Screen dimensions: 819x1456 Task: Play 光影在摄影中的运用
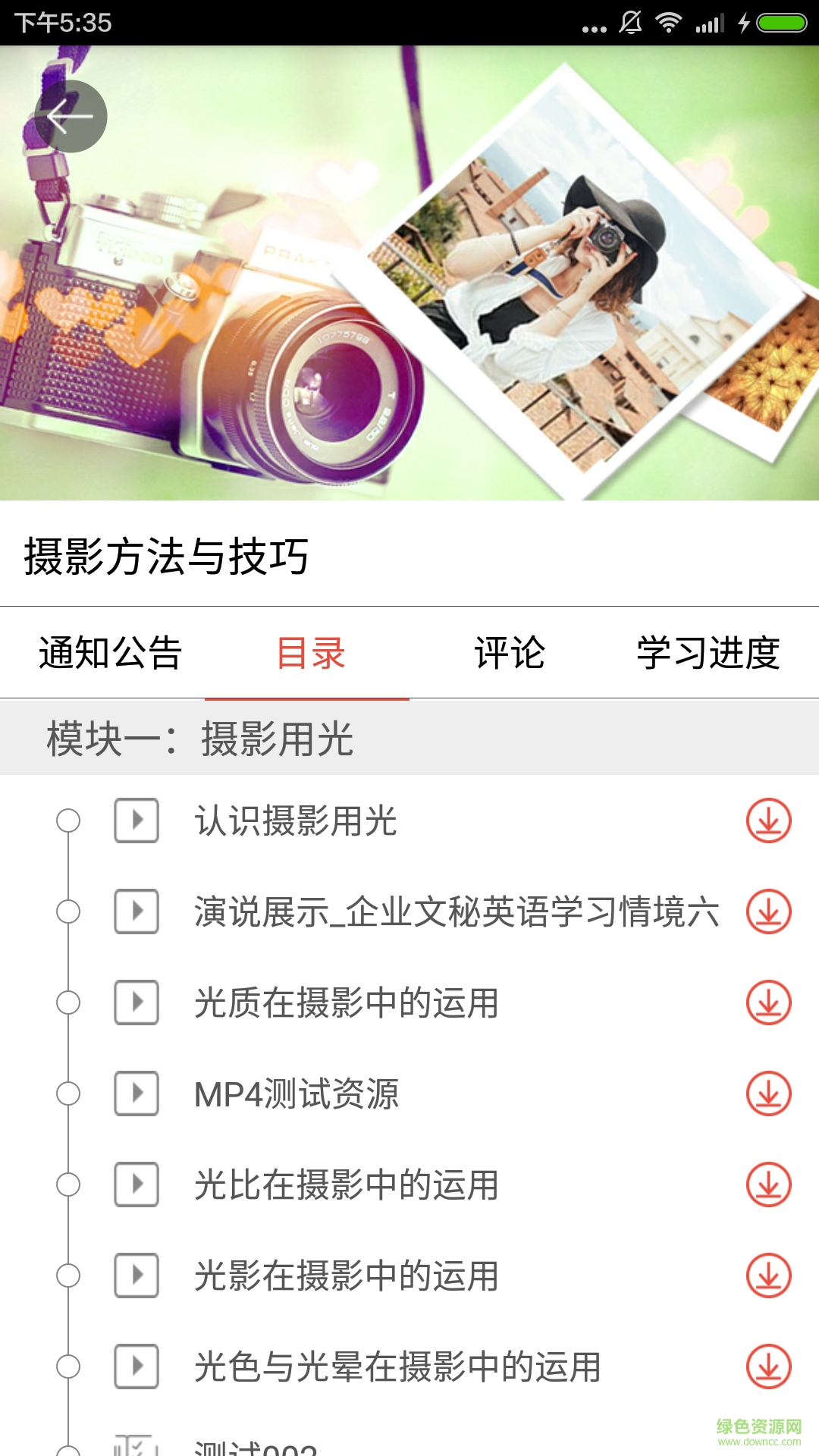tap(346, 1276)
